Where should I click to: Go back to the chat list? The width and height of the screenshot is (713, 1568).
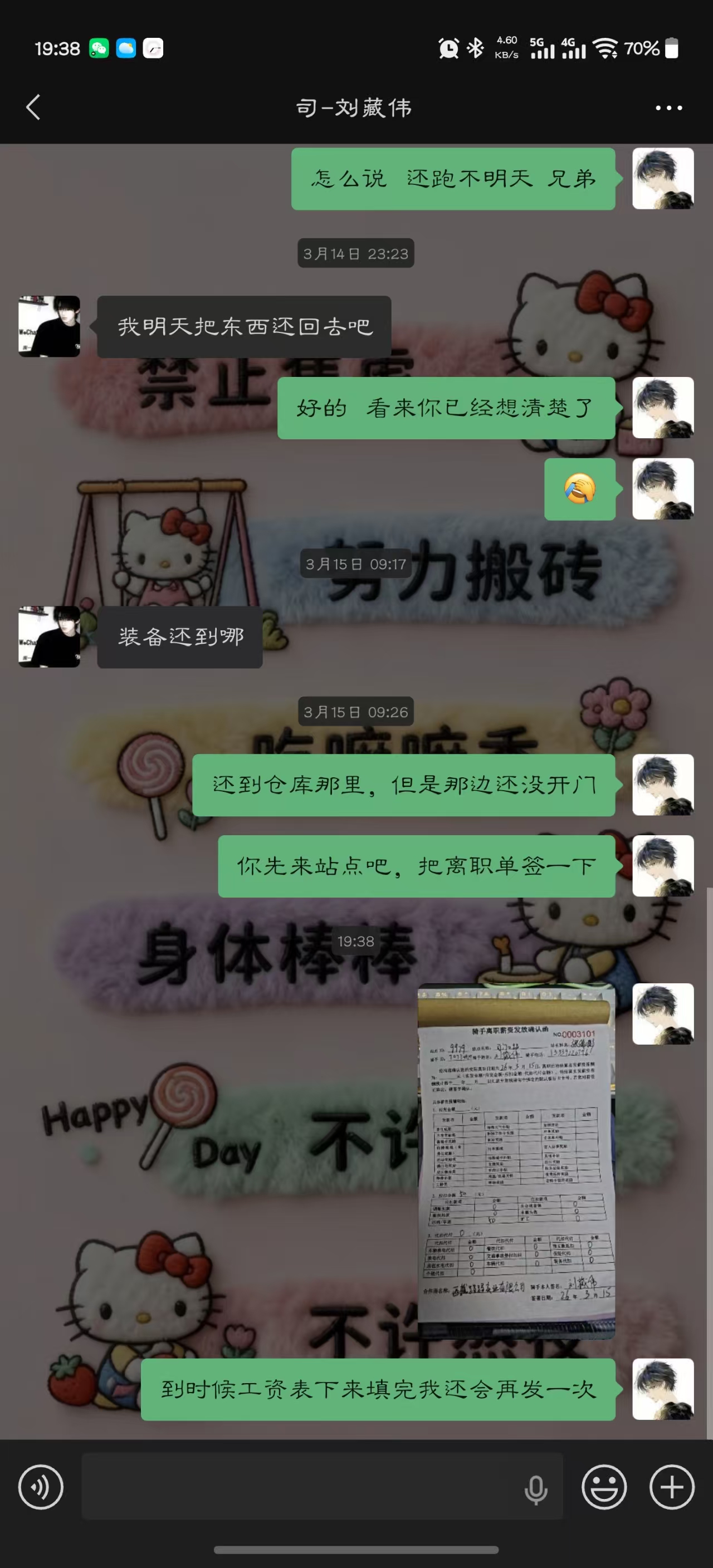[x=33, y=107]
